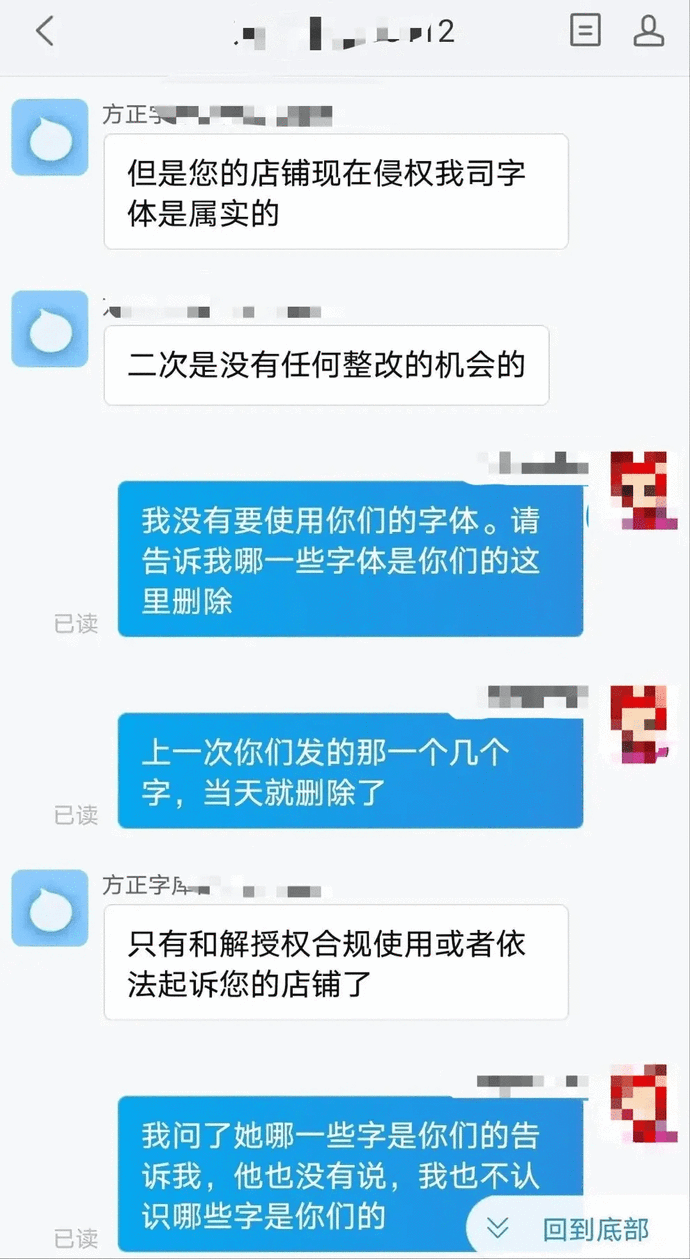View own avatar beside 我没有要使用你们的字体 message
This screenshot has width=690, height=1259.
(643, 490)
